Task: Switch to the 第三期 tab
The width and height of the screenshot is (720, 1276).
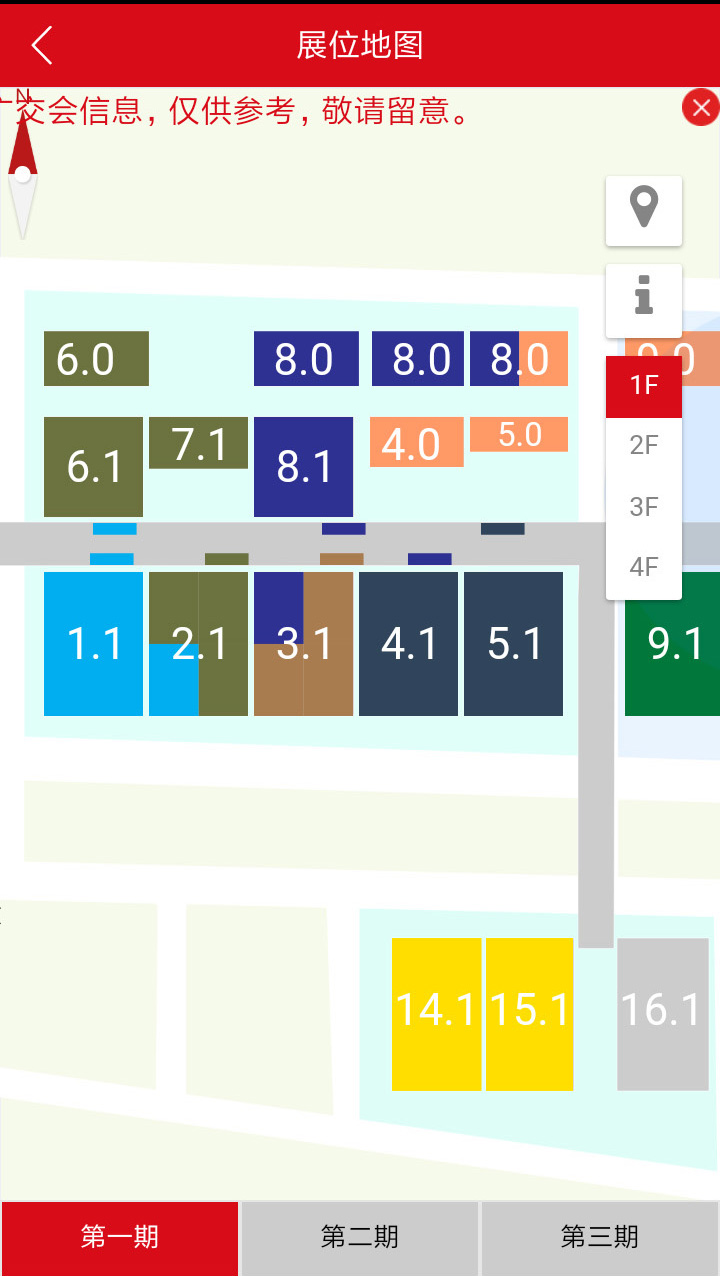Action: (600, 1237)
